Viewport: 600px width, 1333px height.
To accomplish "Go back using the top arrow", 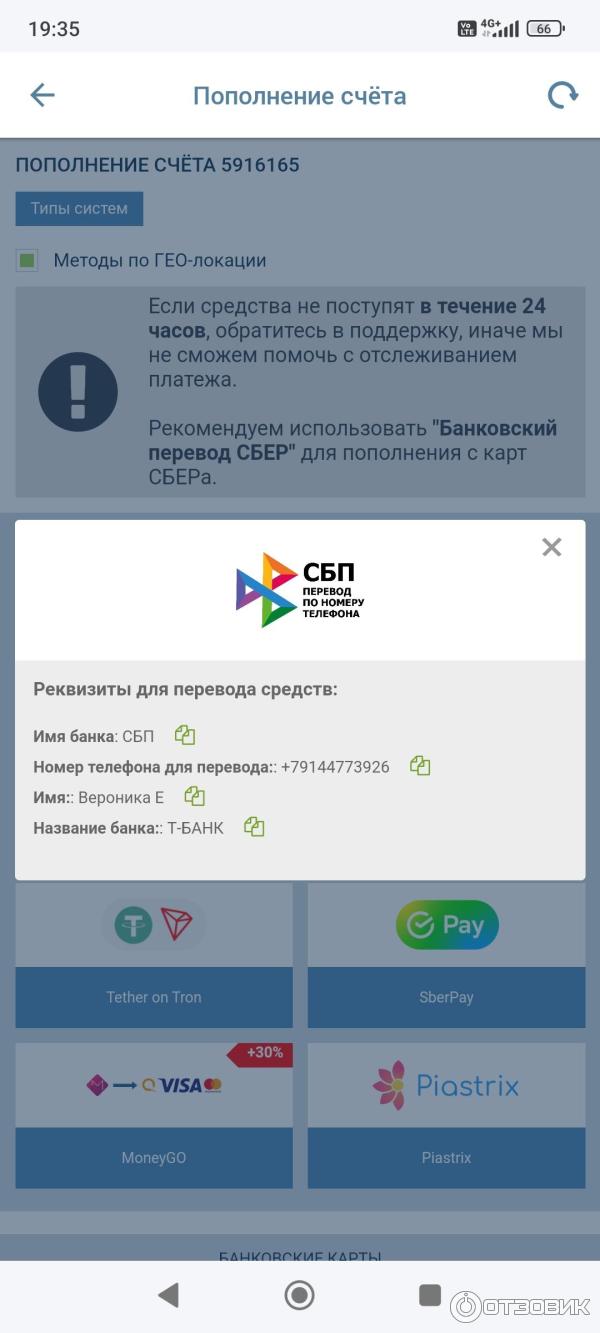I will [42, 95].
